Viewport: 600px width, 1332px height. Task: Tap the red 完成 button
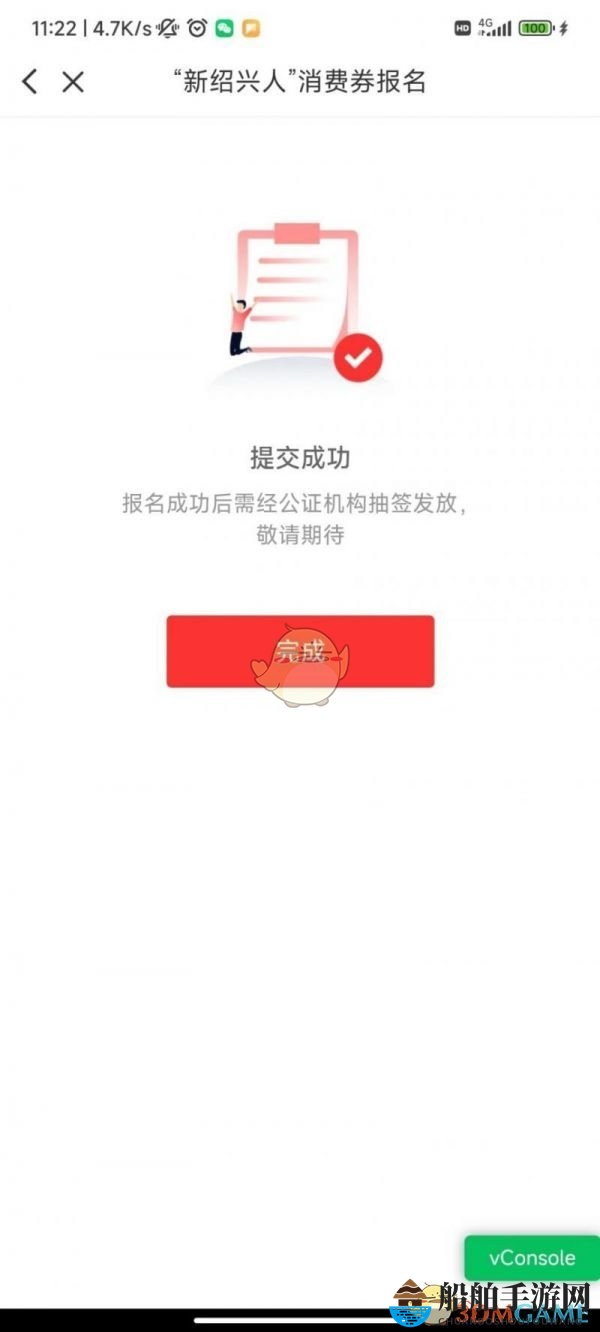[x=300, y=651]
